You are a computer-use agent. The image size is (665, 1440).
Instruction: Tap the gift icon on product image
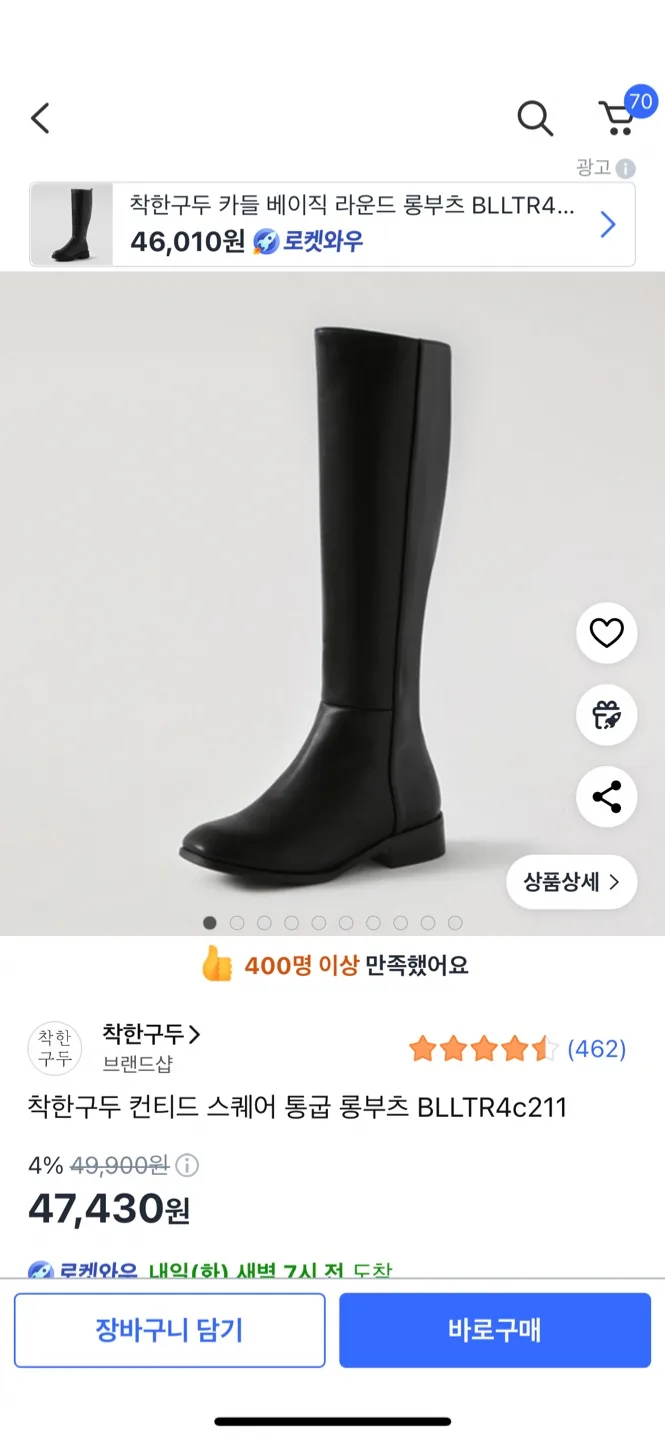607,715
